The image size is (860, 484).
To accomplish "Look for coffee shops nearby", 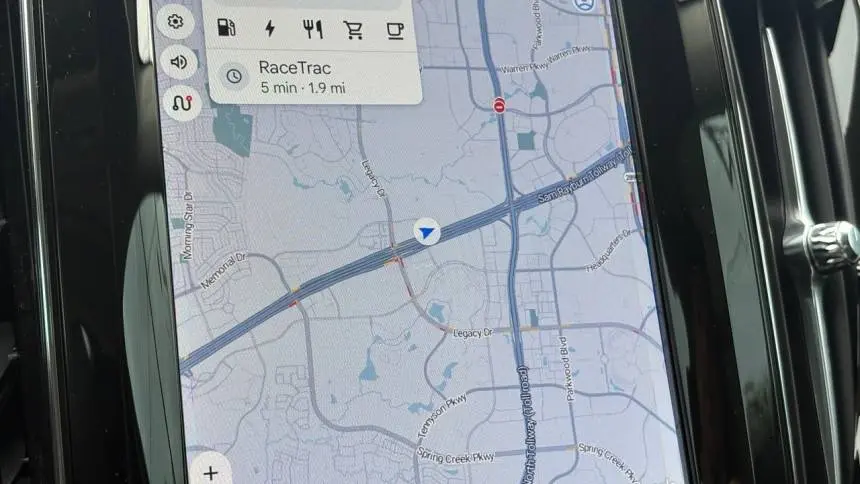I will (x=395, y=30).
